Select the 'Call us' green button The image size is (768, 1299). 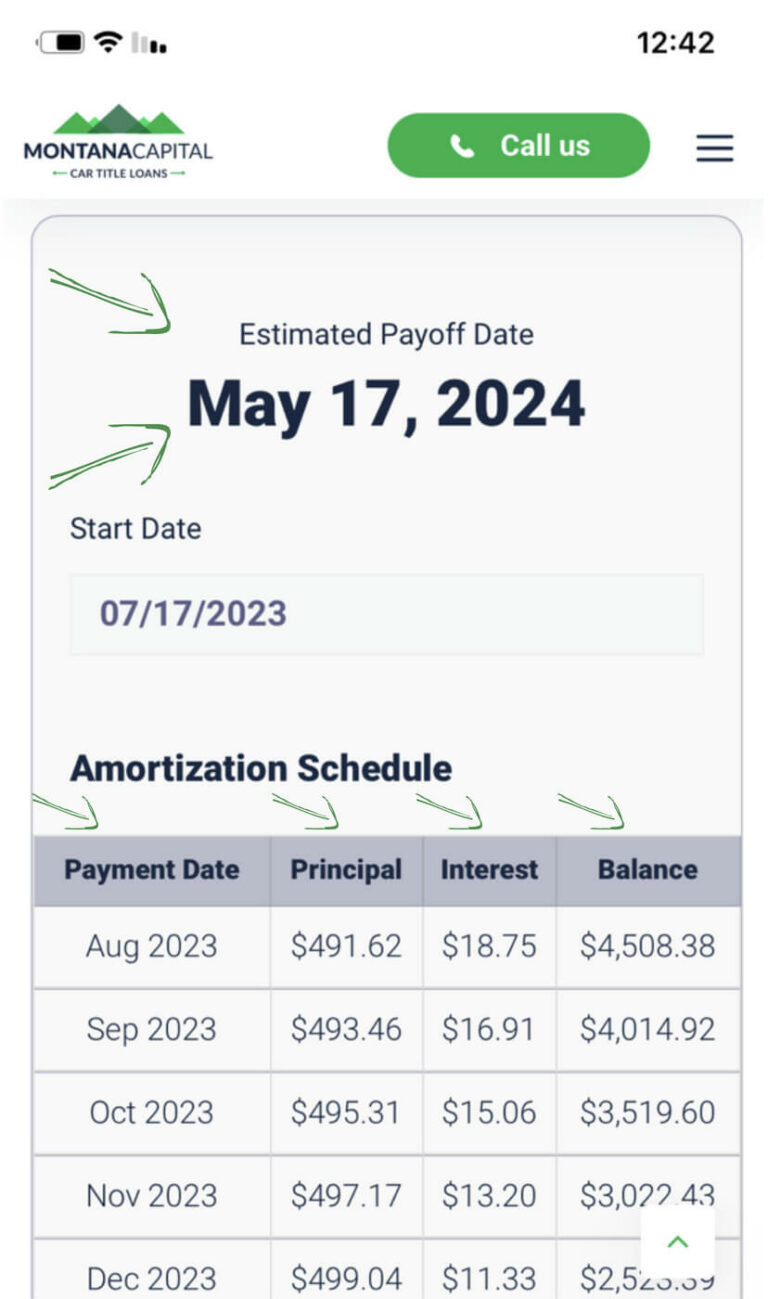518,145
